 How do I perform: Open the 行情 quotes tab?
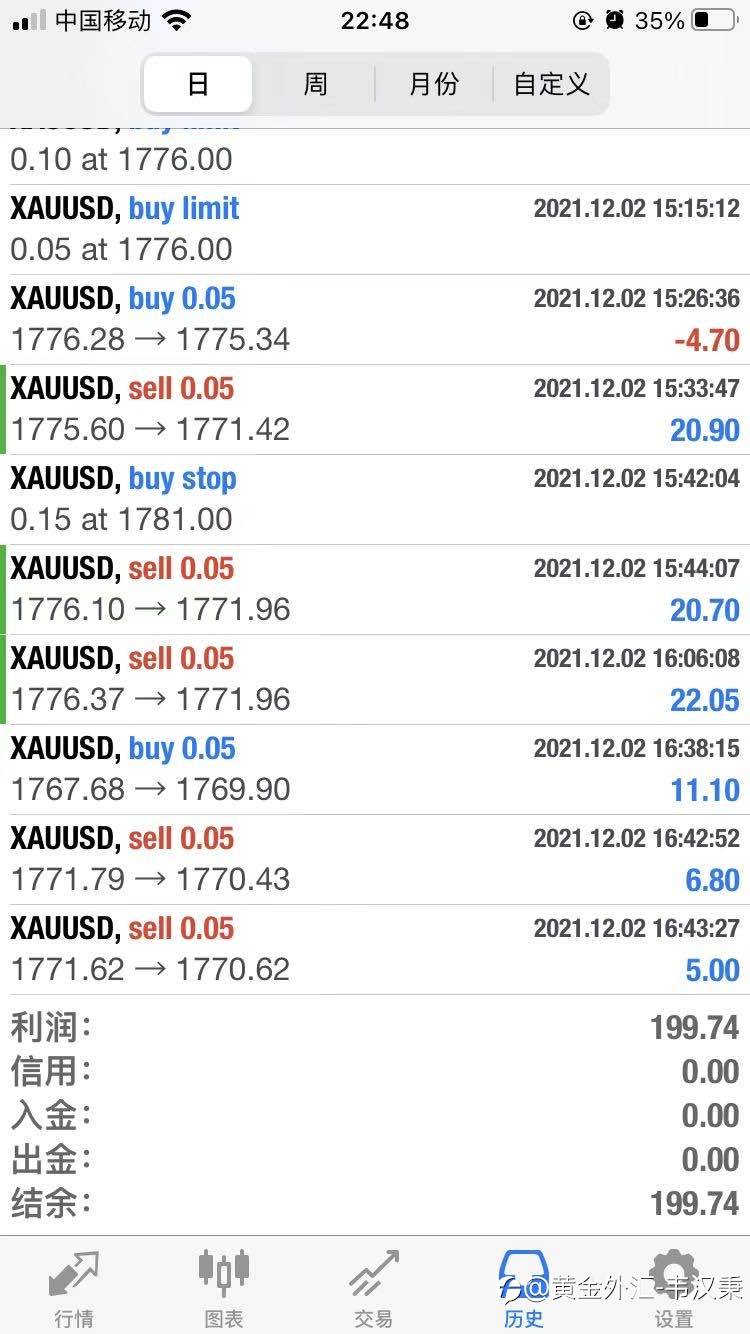(x=75, y=1289)
